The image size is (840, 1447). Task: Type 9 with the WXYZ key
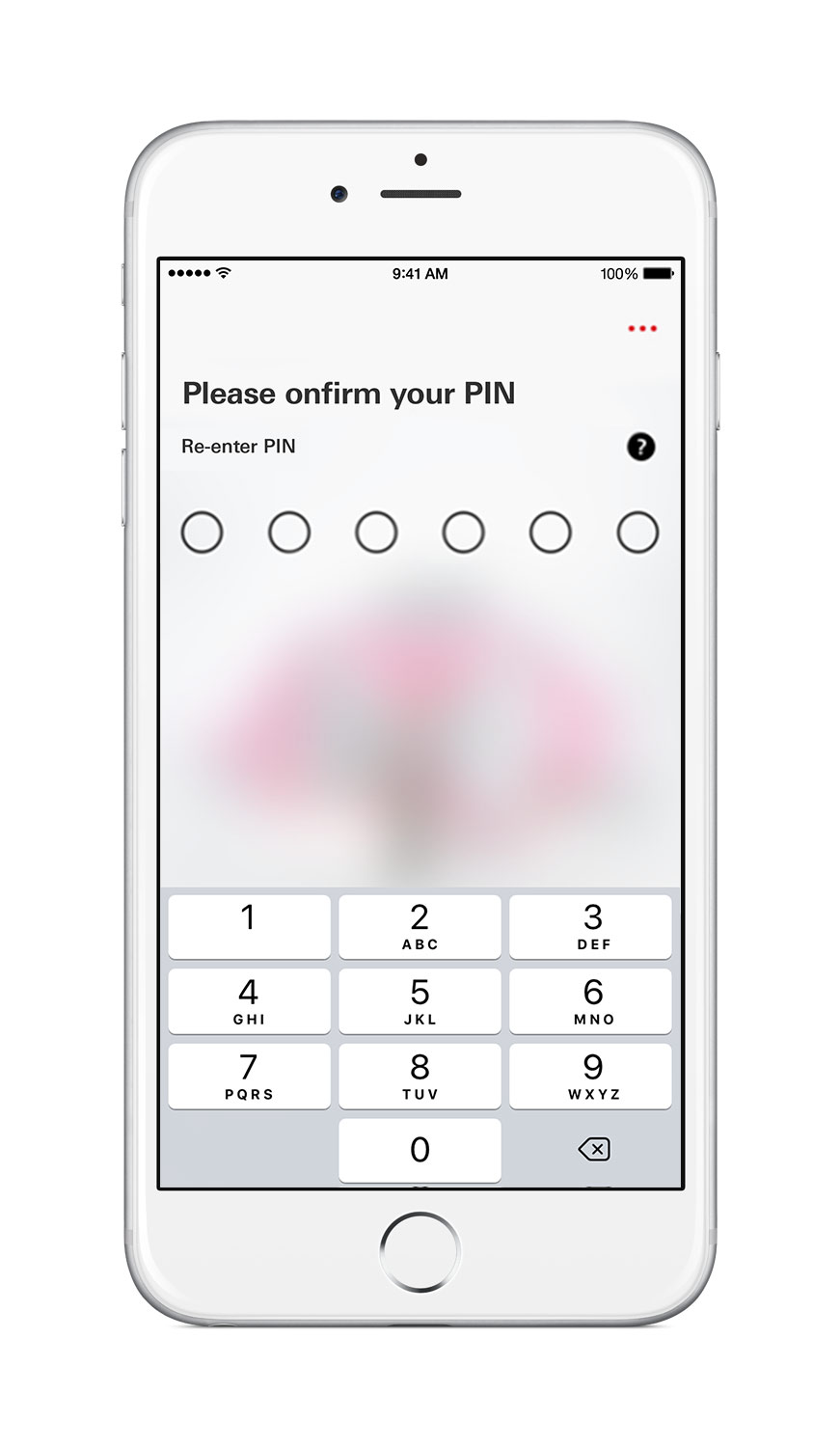590,1077
